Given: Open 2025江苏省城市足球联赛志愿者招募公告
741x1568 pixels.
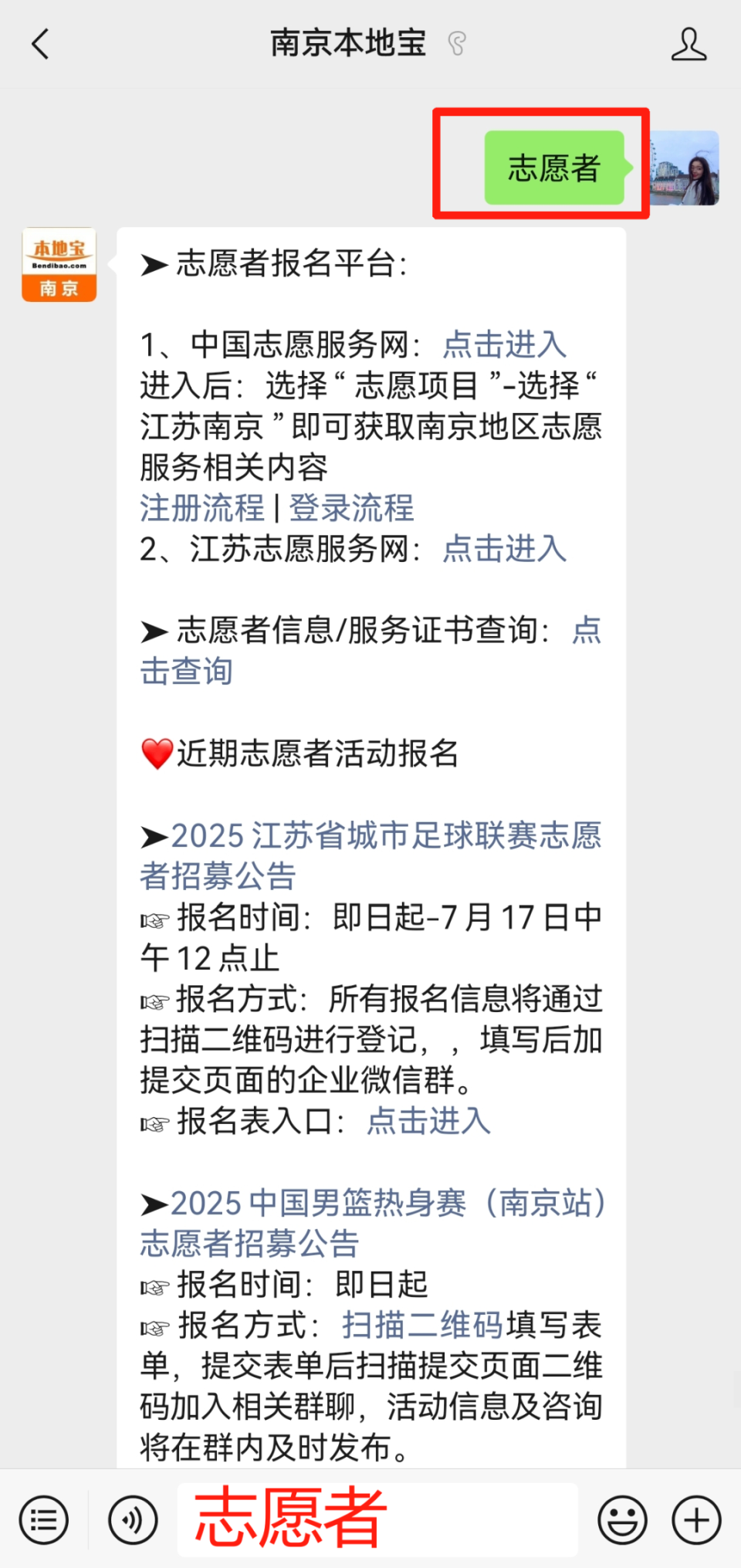Looking at the screenshot, I should [370, 855].
